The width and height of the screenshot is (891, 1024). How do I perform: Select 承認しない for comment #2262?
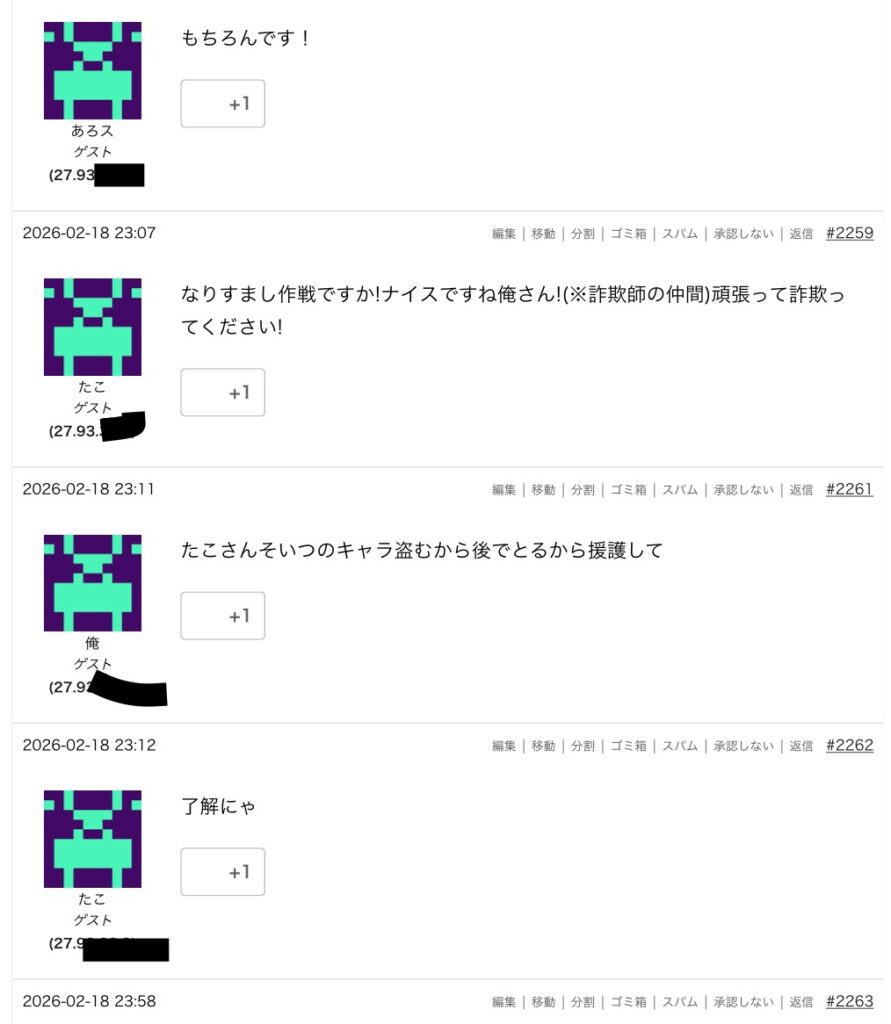[743, 746]
